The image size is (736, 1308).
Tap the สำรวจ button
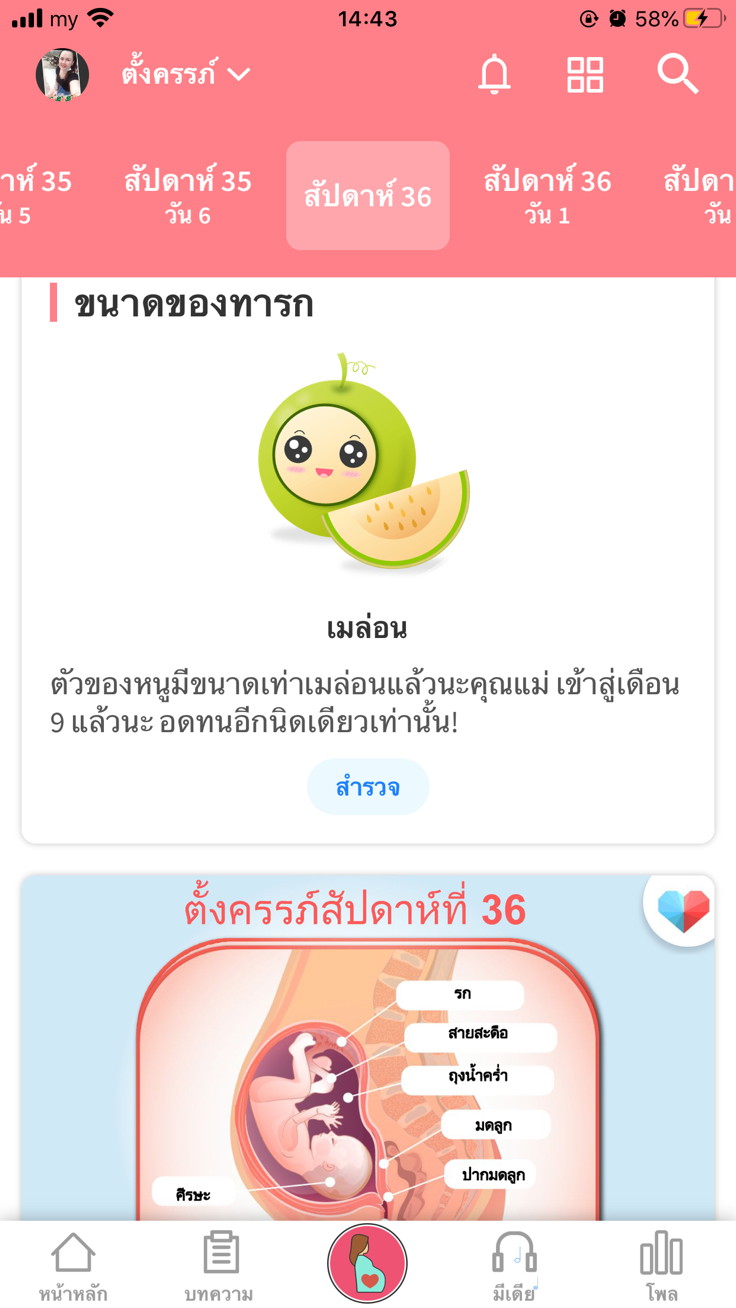[x=368, y=787]
